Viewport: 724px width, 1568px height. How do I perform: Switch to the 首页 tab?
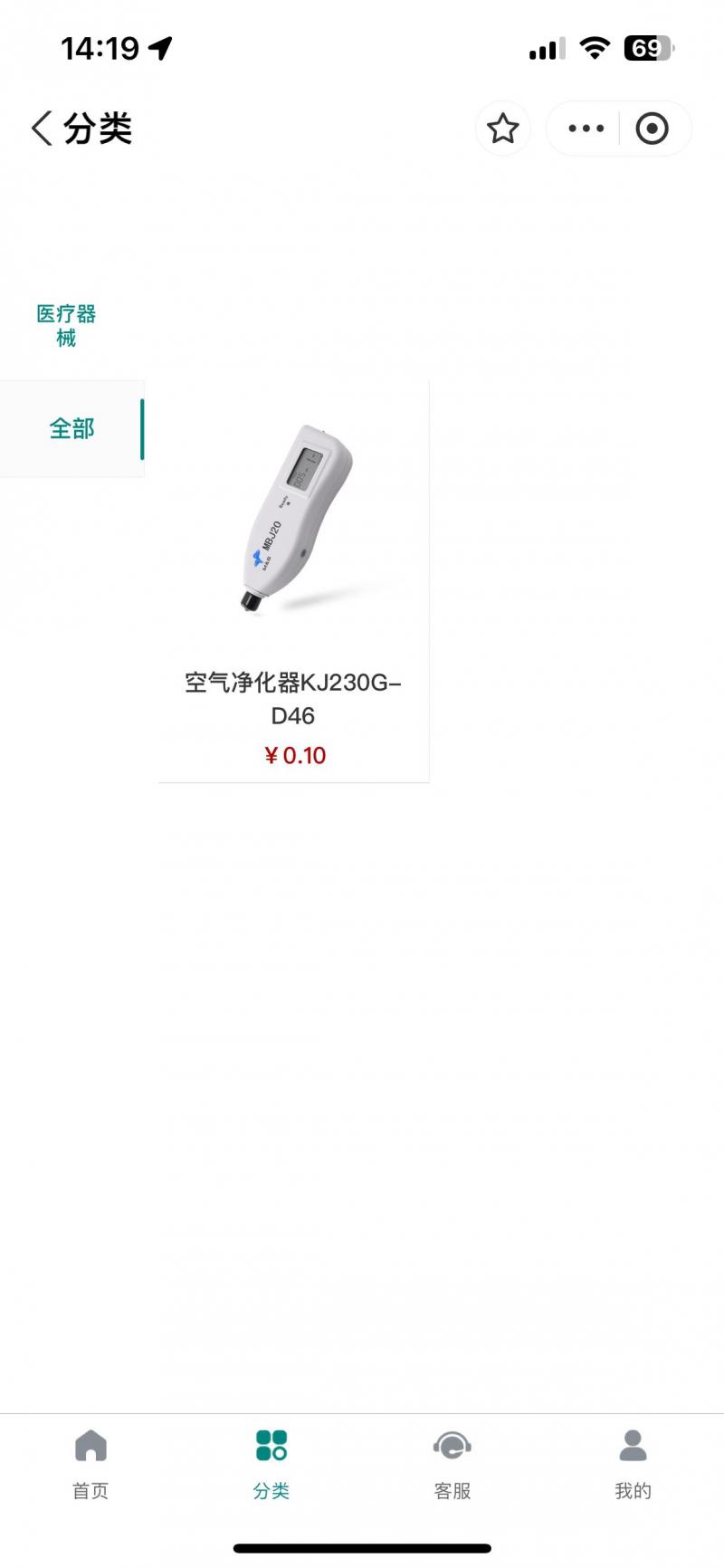[x=90, y=1463]
